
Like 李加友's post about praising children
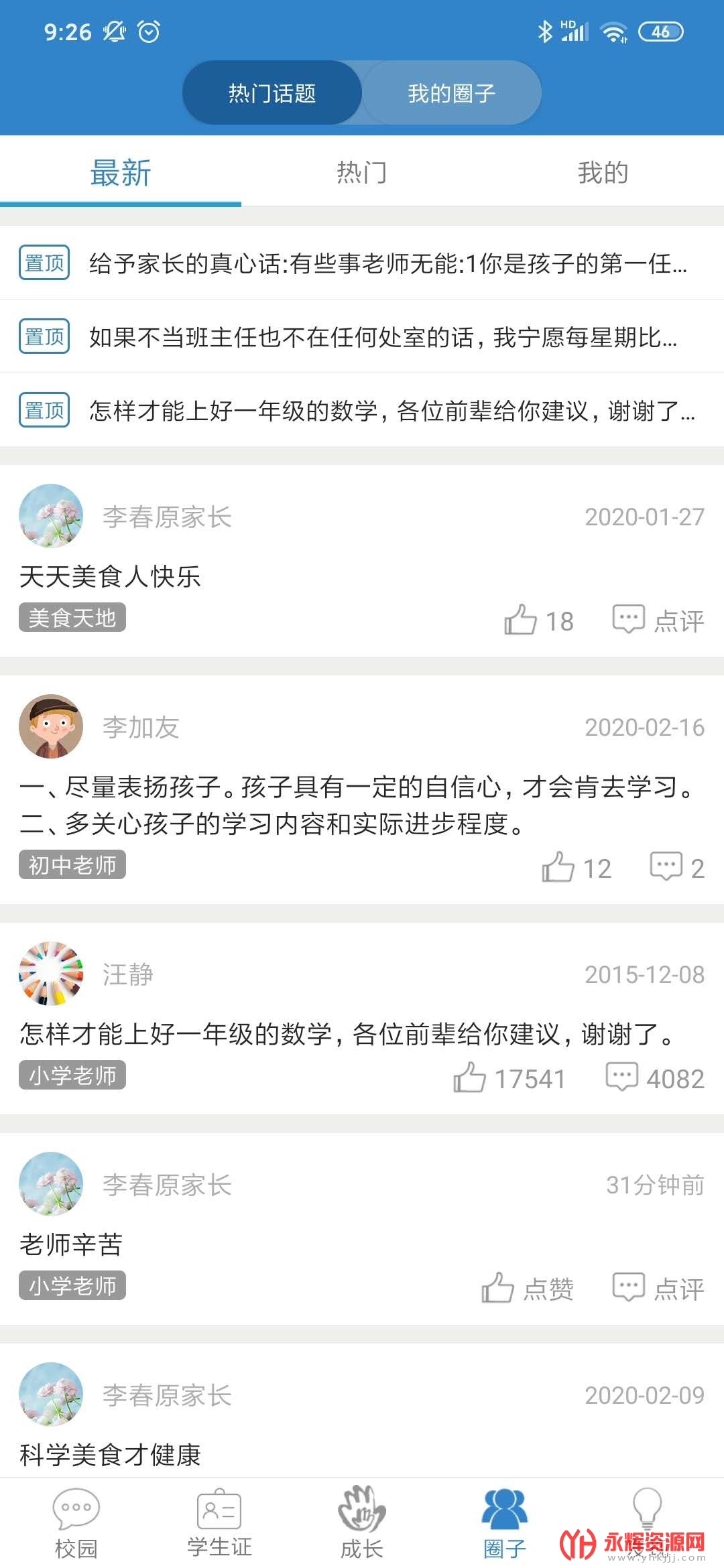pos(577,868)
